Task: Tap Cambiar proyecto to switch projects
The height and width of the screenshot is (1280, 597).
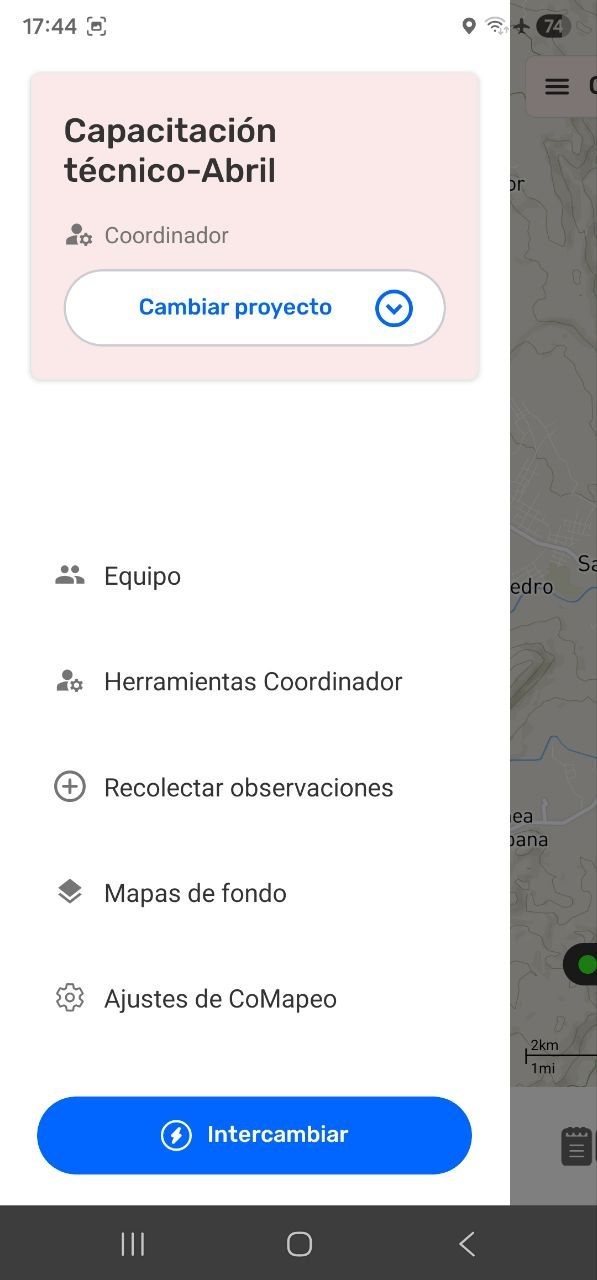Action: pos(254,308)
